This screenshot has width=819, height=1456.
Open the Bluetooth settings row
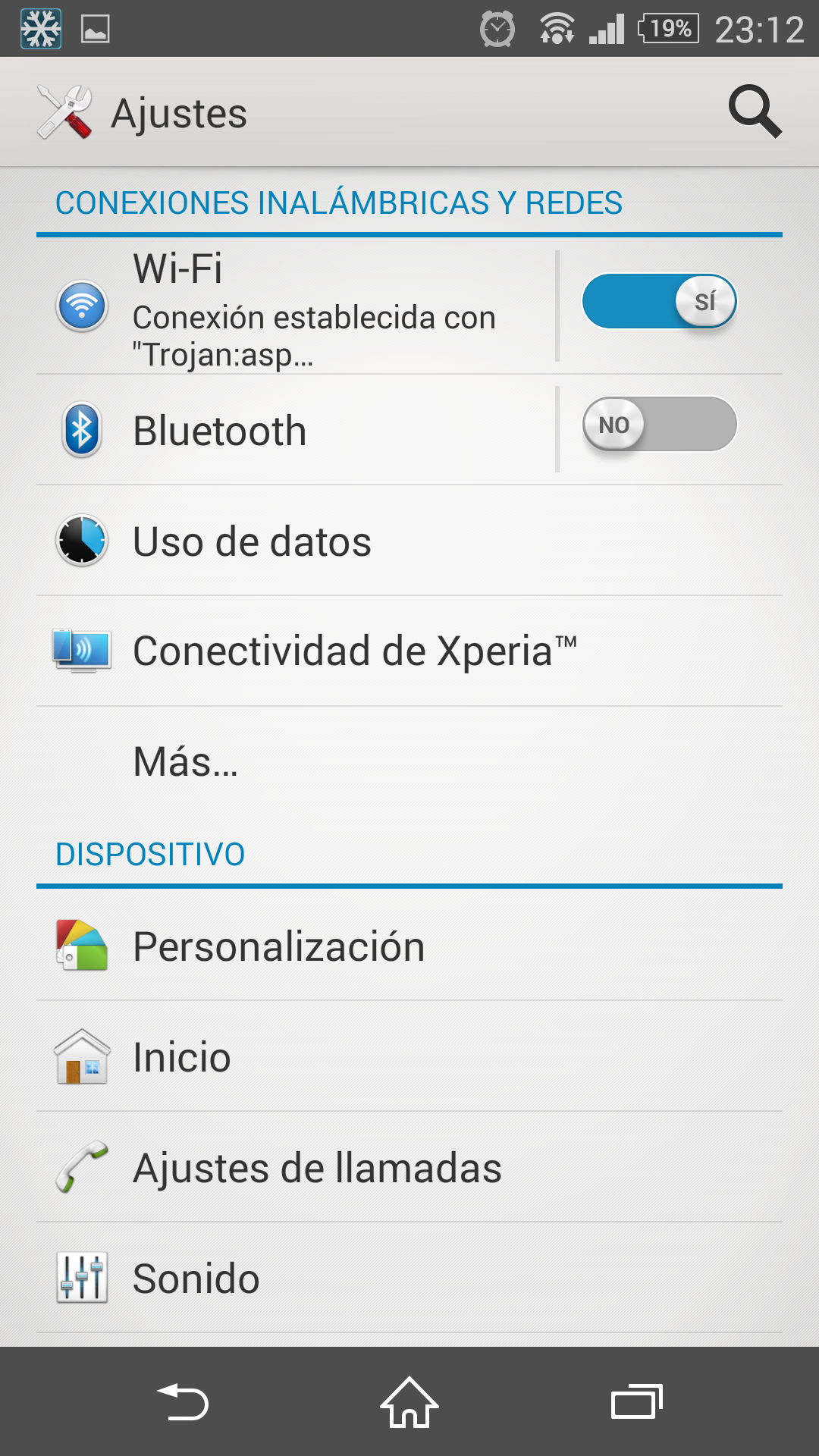click(296, 430)
